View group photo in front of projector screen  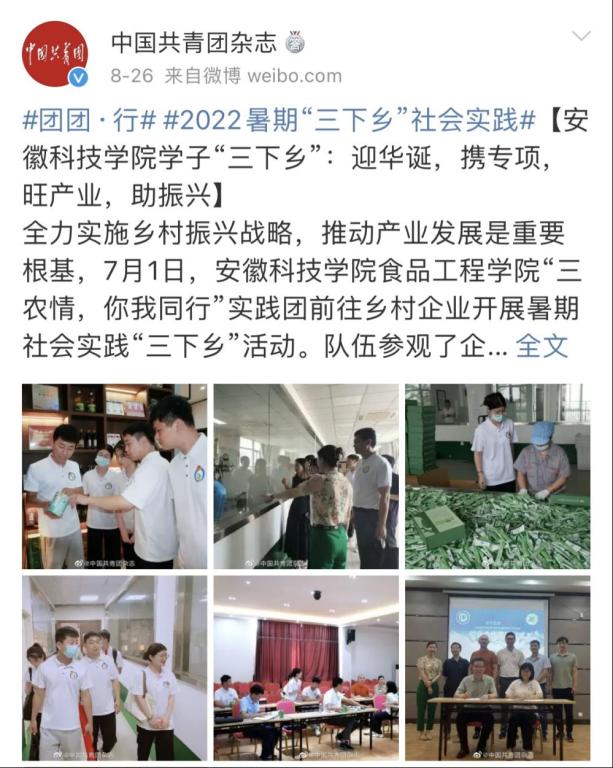click(x=497, y=667)
